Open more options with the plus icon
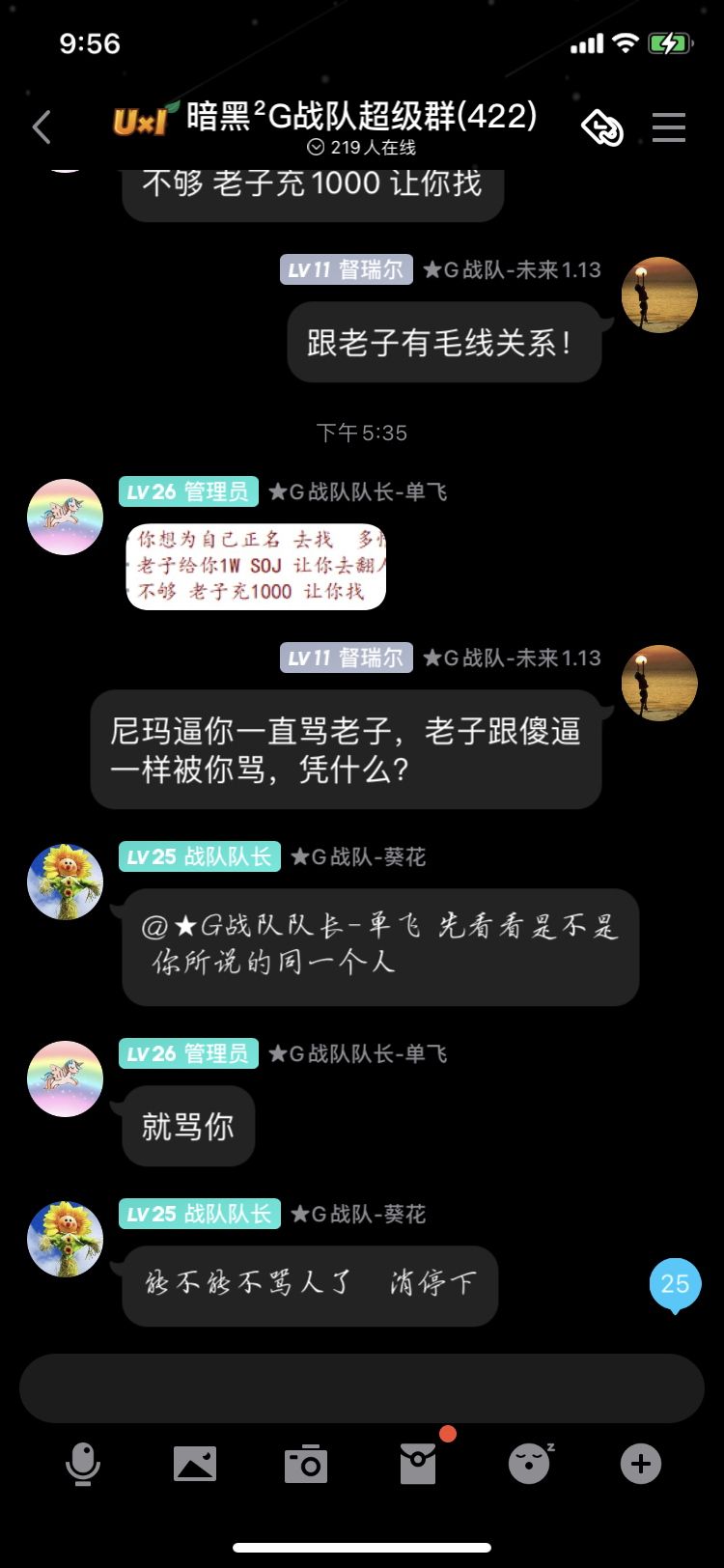 click(x=641, y=1464)
